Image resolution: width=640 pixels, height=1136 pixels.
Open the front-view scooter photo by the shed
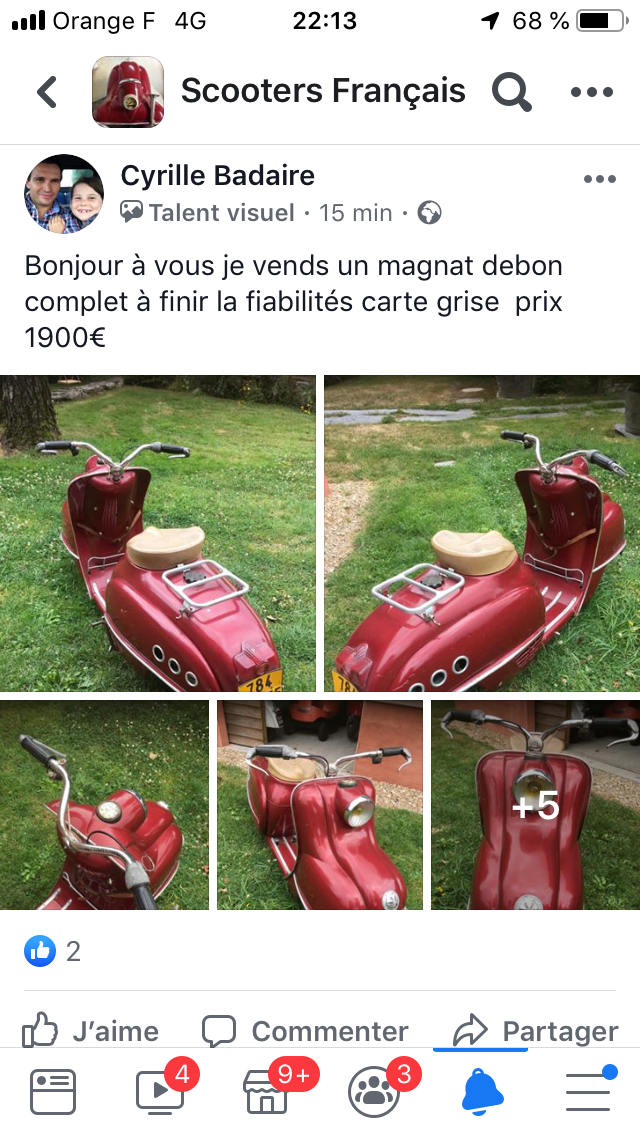pos(320,805)
